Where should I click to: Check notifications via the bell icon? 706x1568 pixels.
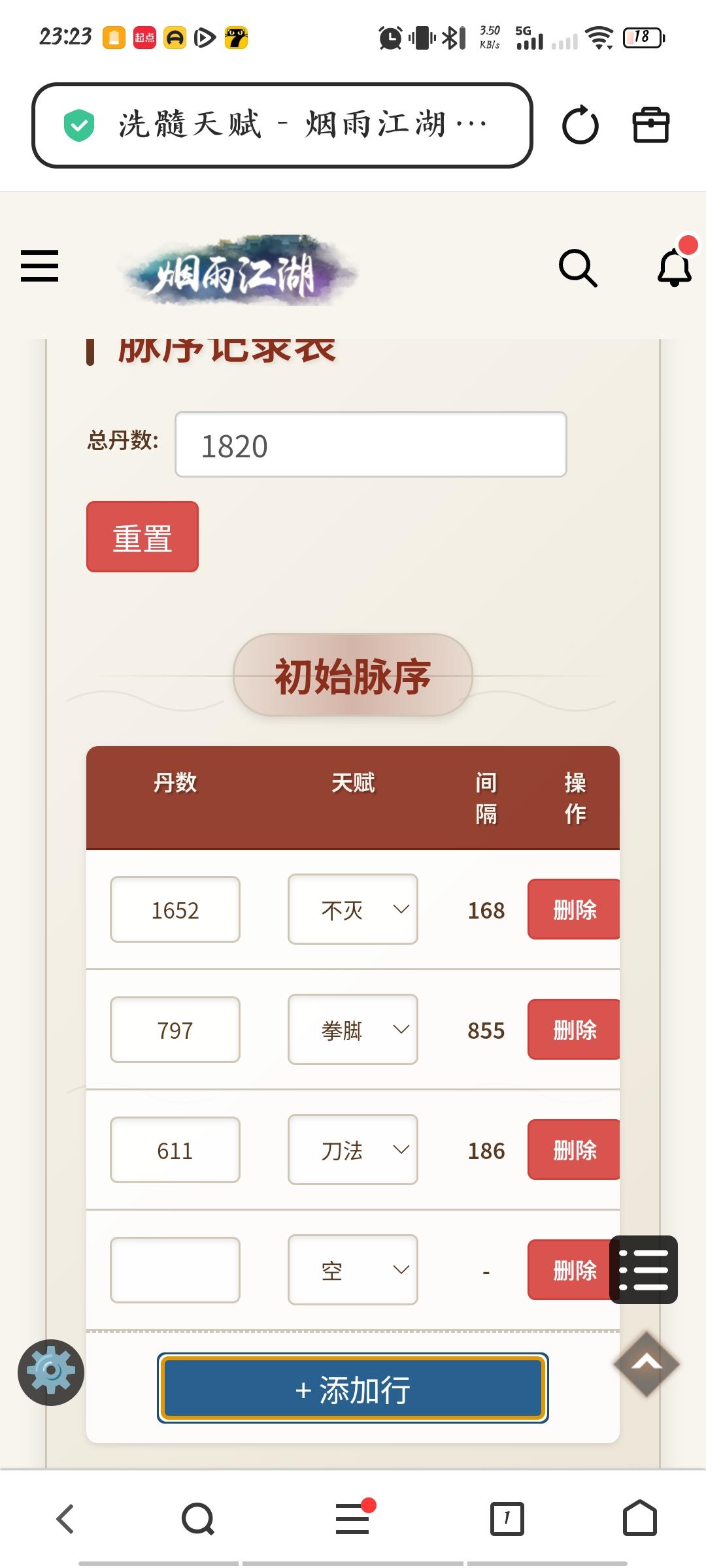674,268
